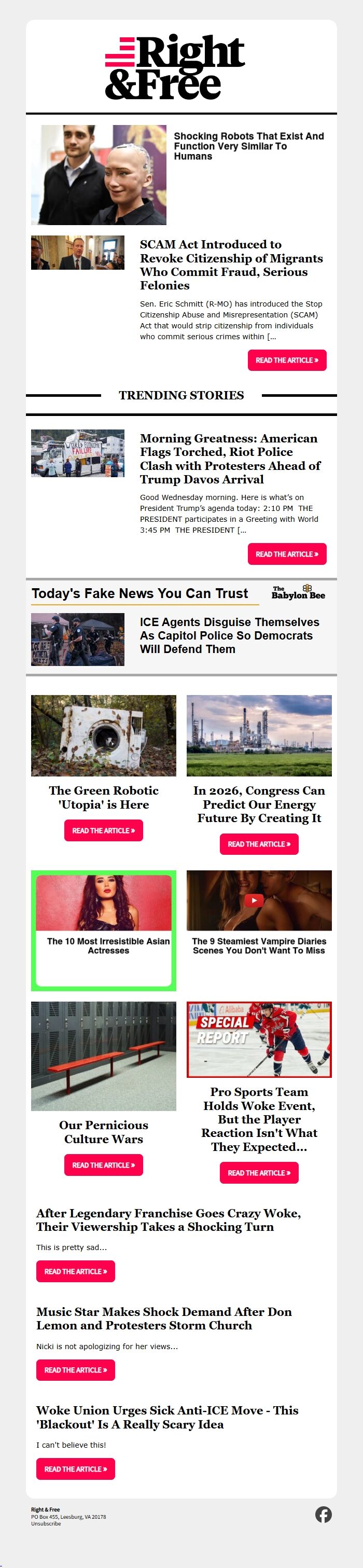Read the Congress energy future article
Screen dimensions: 363x1568
coord(259,844)
